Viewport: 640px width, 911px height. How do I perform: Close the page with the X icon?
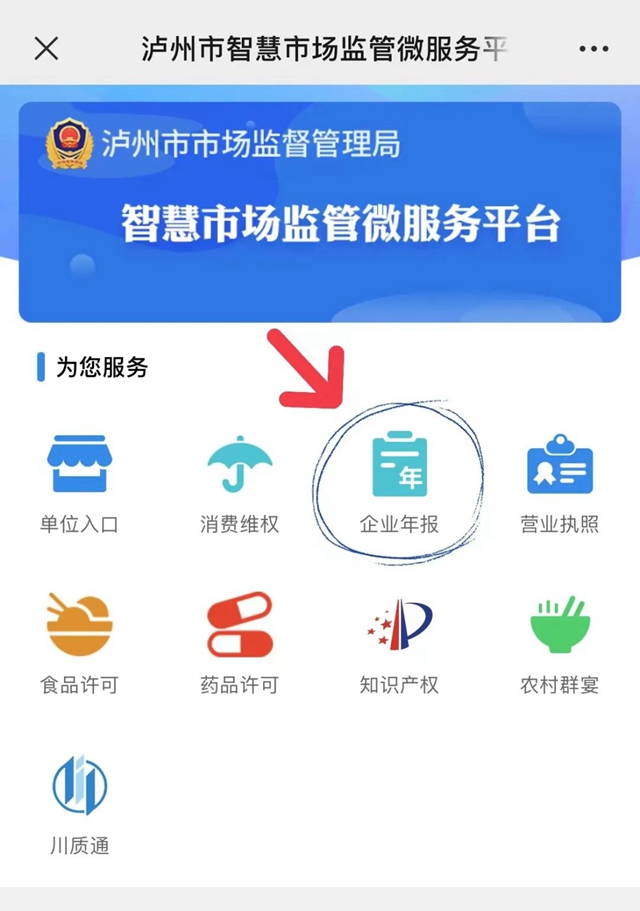[x=46, y=48]
